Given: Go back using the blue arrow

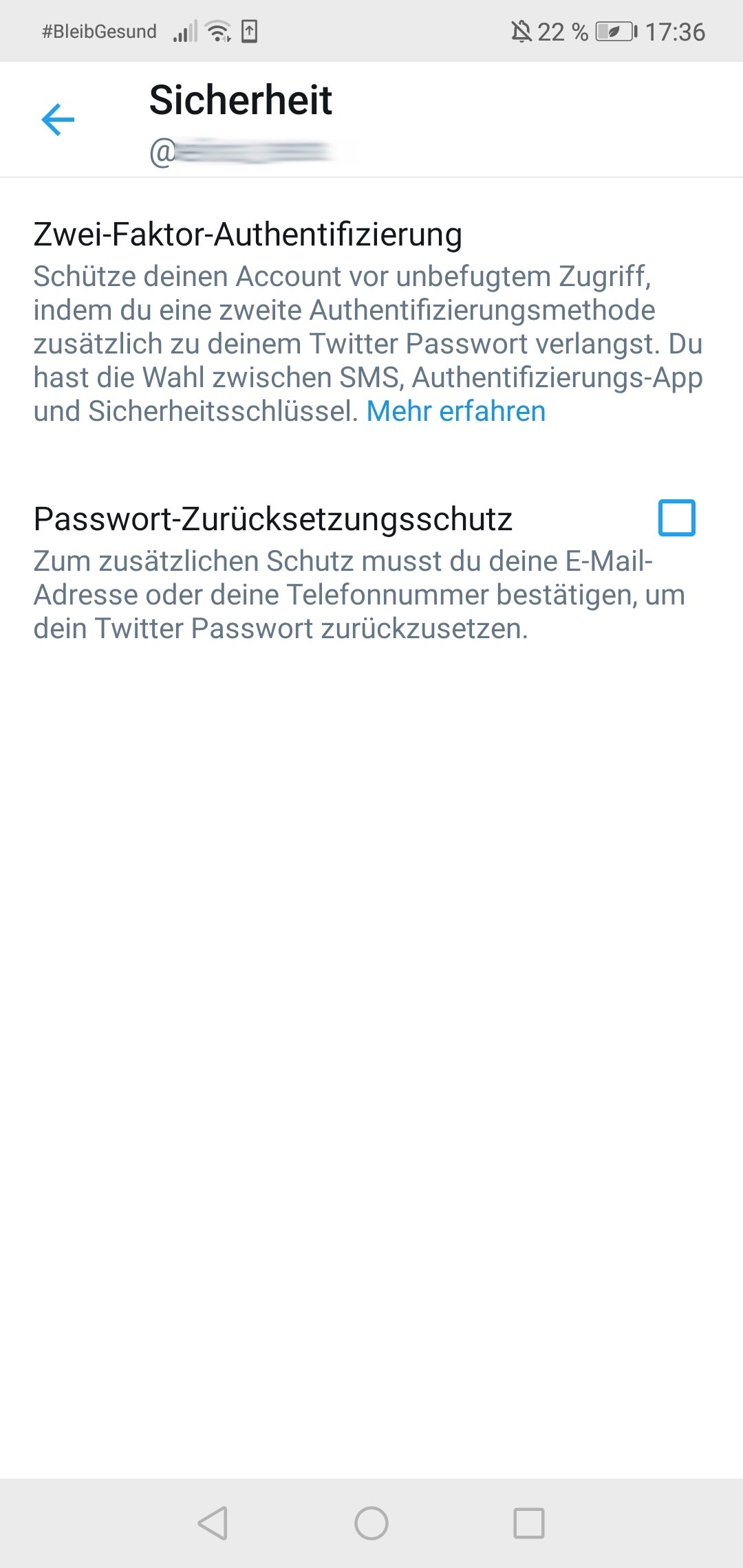Looking at the screenshot, I should point(58,120).
